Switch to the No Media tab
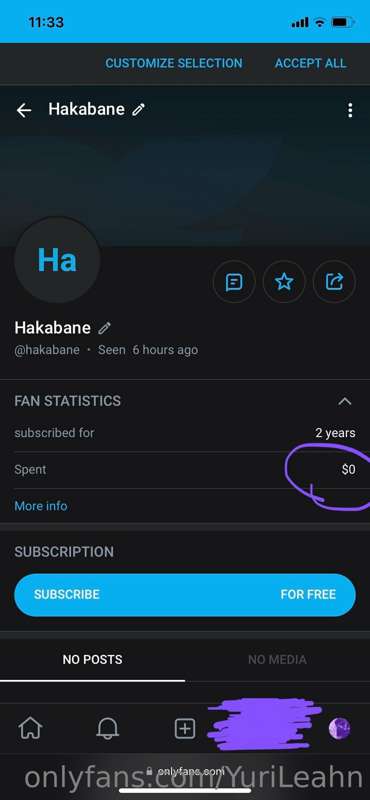The image size is (370, 800). coord(277,659)
